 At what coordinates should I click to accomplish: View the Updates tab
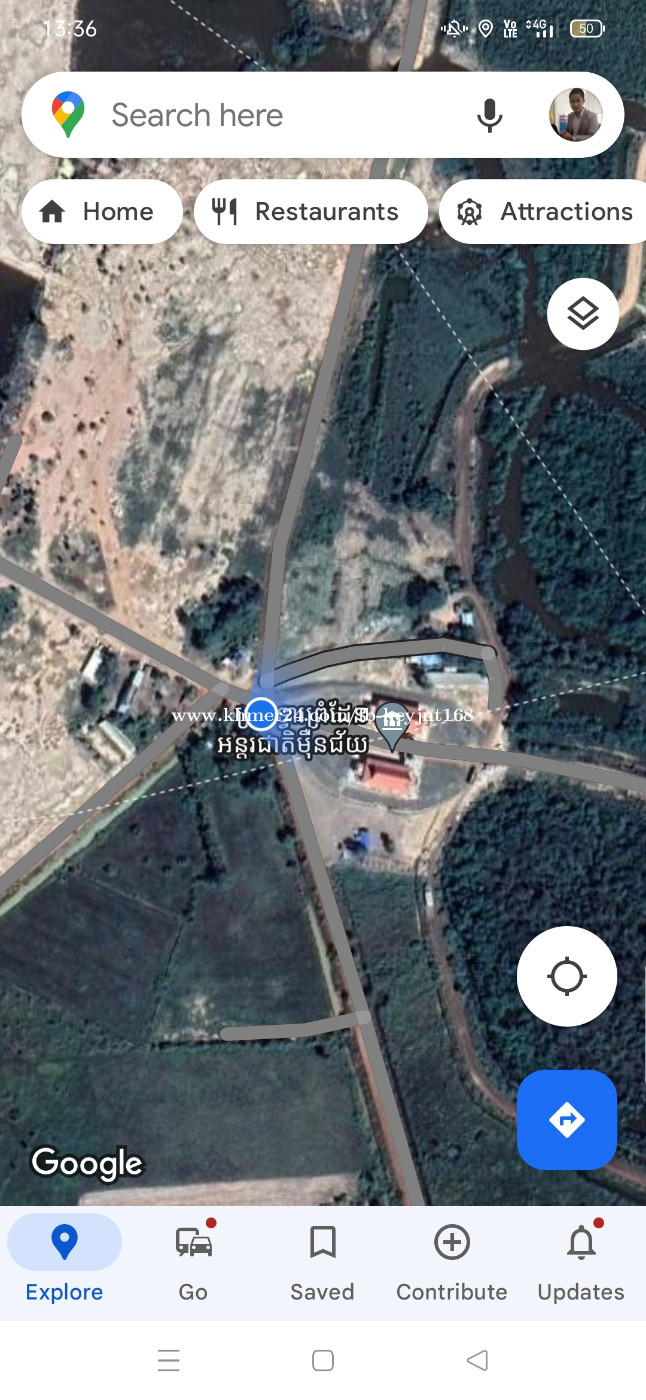coord(581,1264)
